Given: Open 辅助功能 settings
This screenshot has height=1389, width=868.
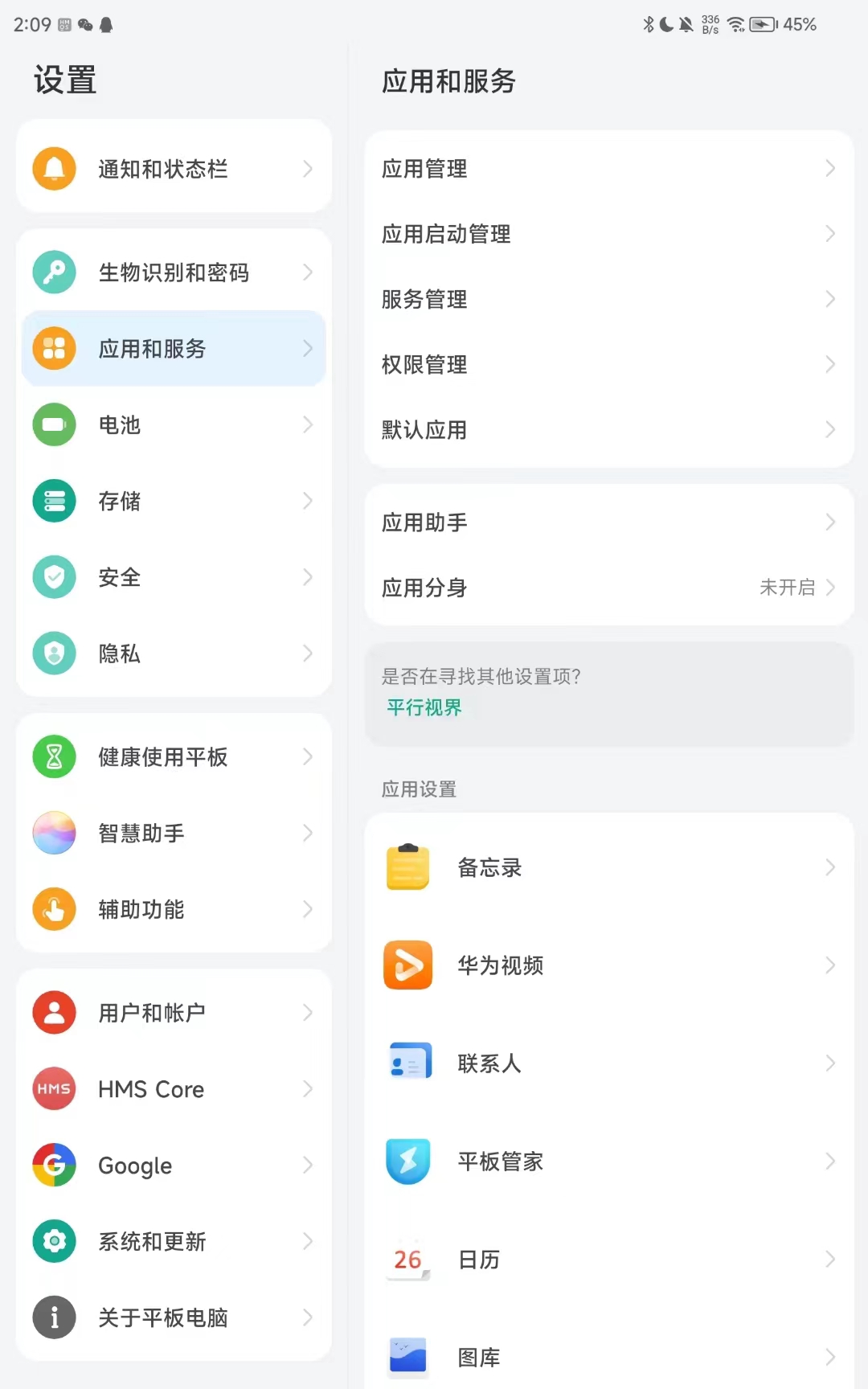Looking at the screenshot, I should coord(174,909).
